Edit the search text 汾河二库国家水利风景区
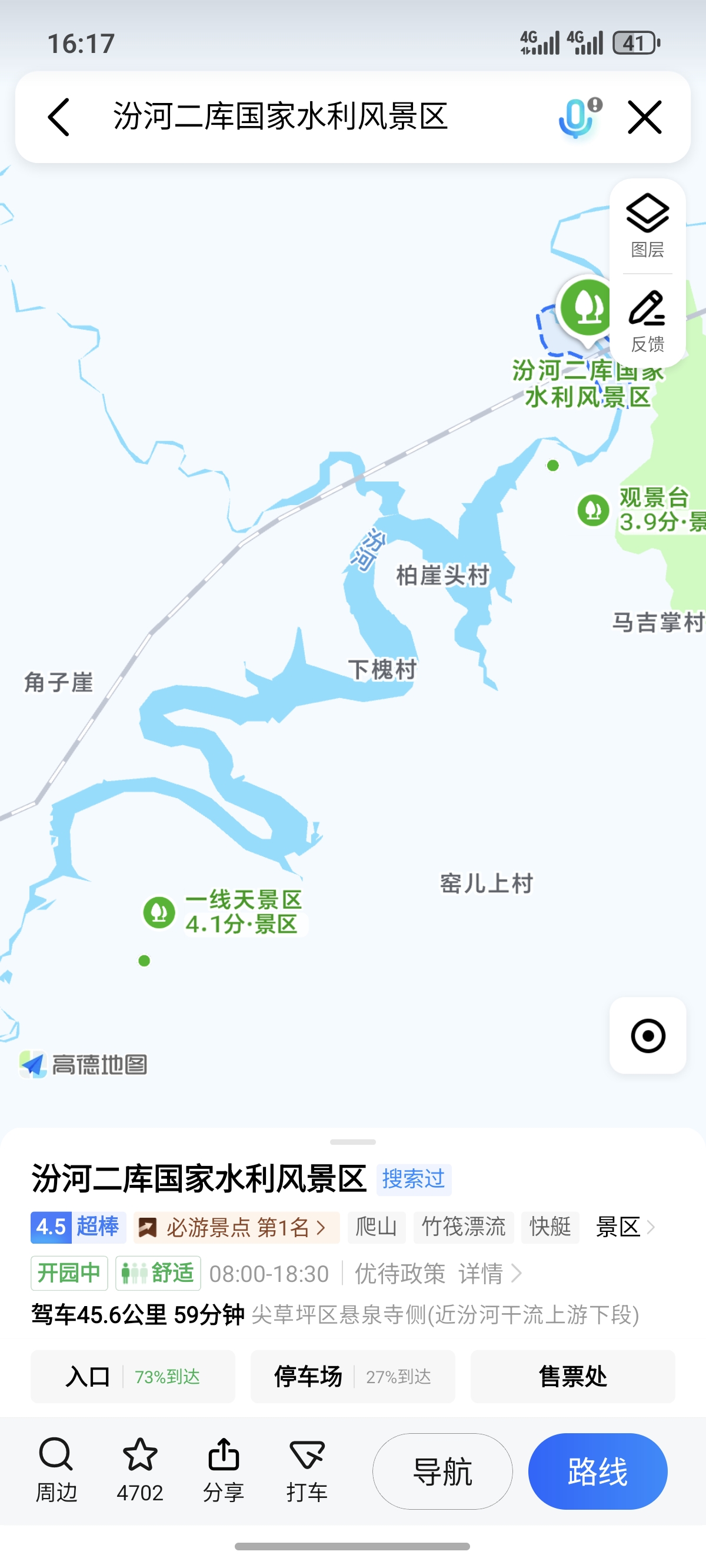 tap(281, 117)
